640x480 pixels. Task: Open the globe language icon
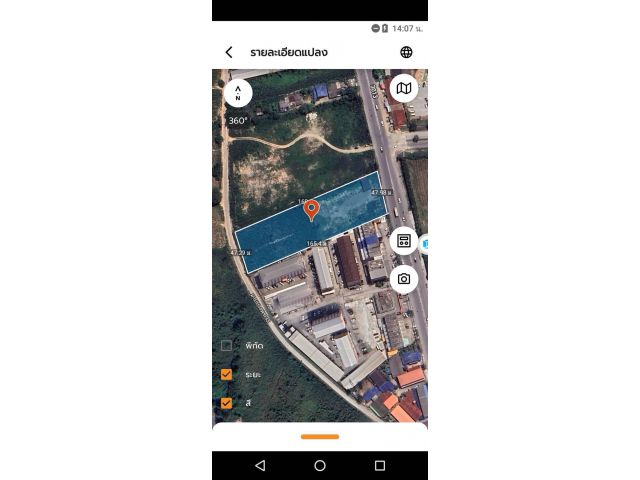(x=406, y=52)
